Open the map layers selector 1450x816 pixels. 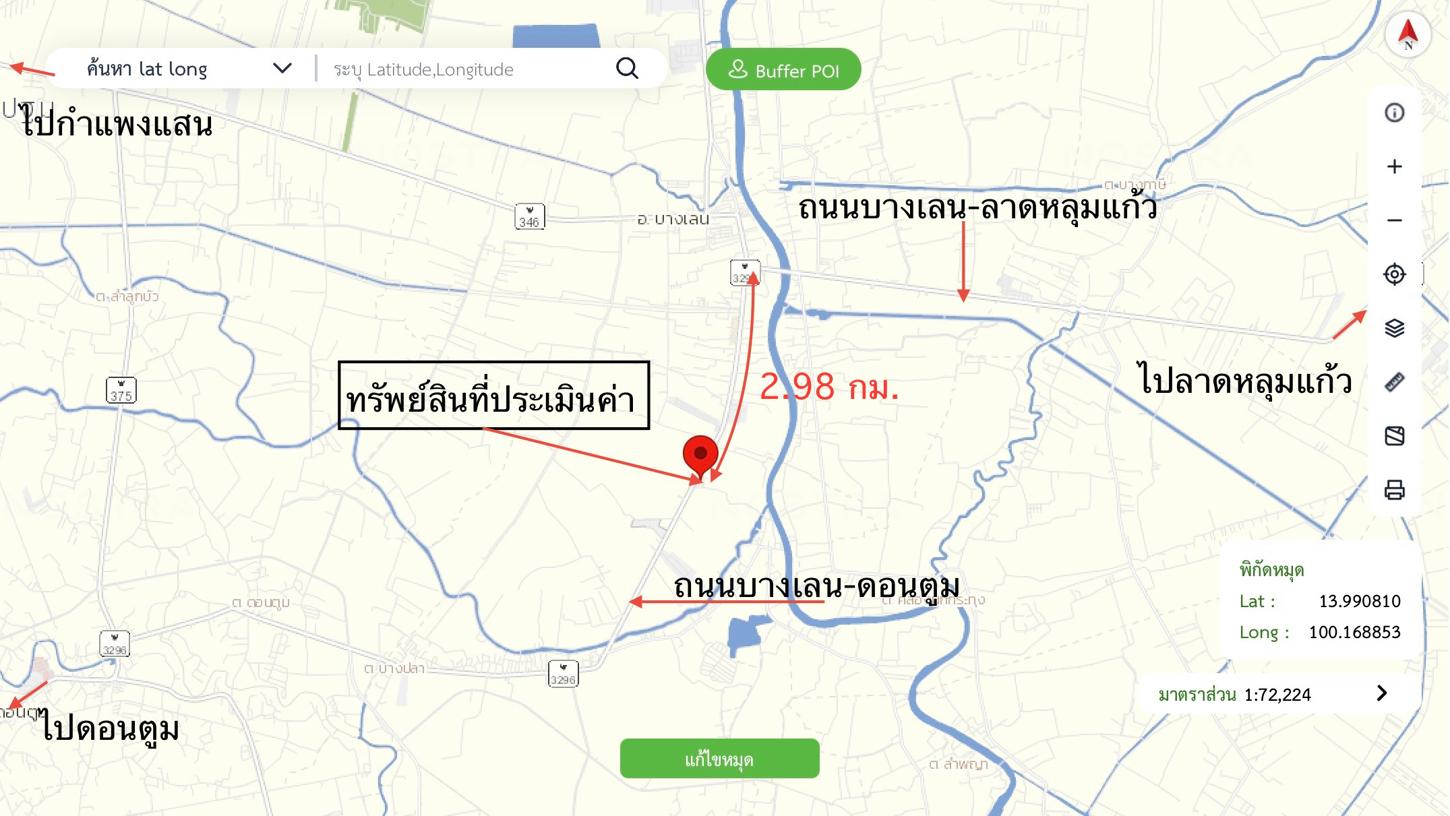tap(1394, 328)
